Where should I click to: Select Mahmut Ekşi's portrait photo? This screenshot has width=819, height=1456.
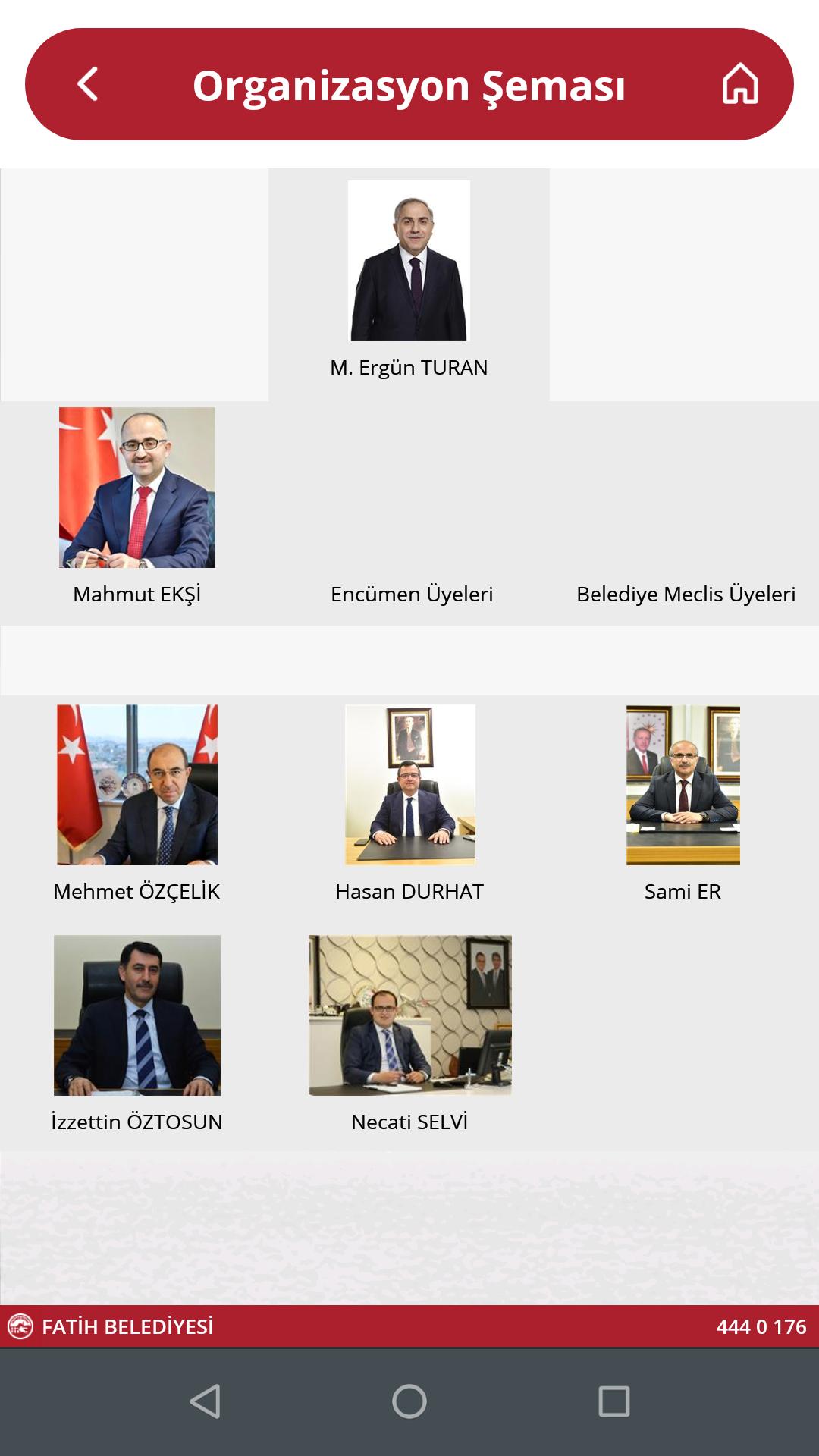(x=137, y=488)
